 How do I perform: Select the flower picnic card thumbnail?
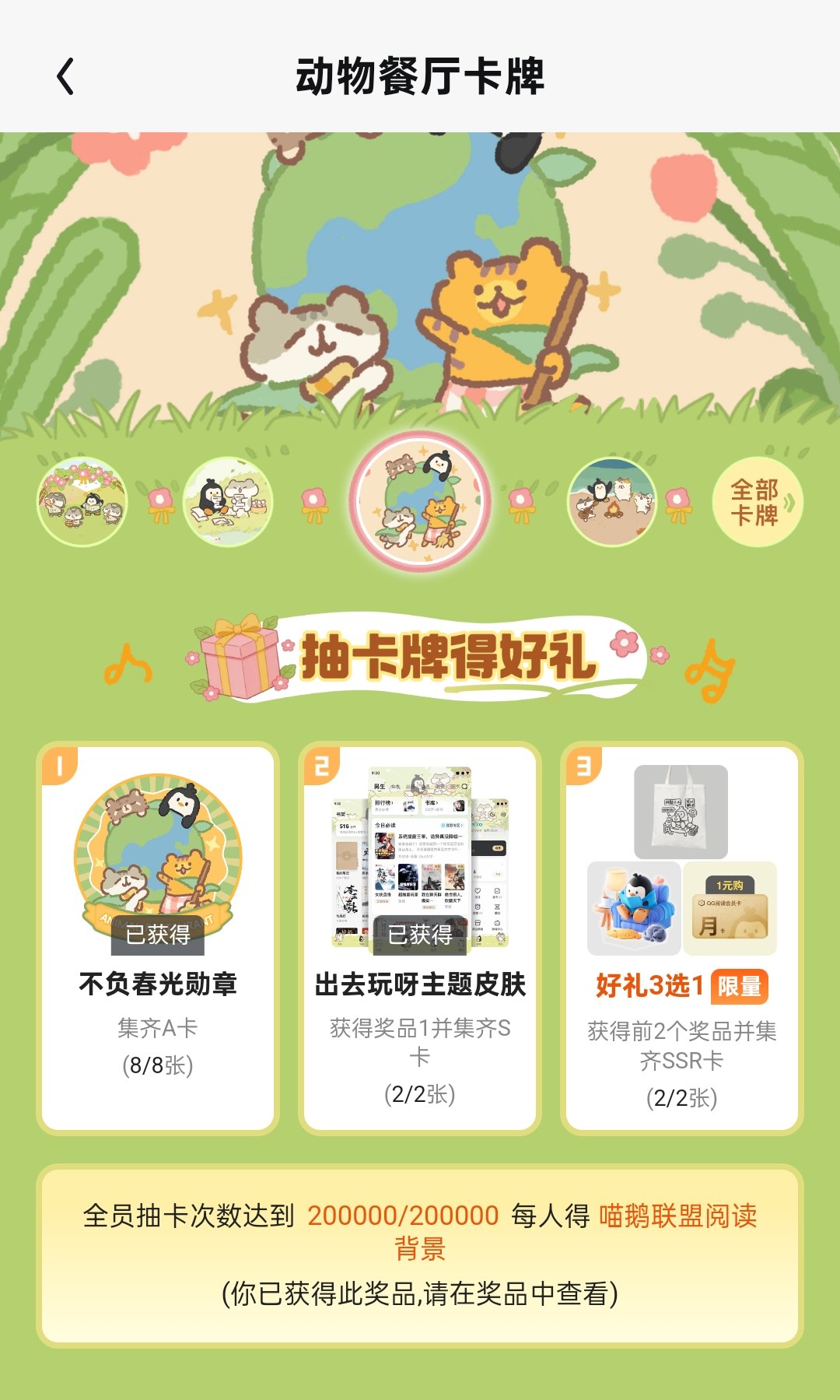coord(82,502)
